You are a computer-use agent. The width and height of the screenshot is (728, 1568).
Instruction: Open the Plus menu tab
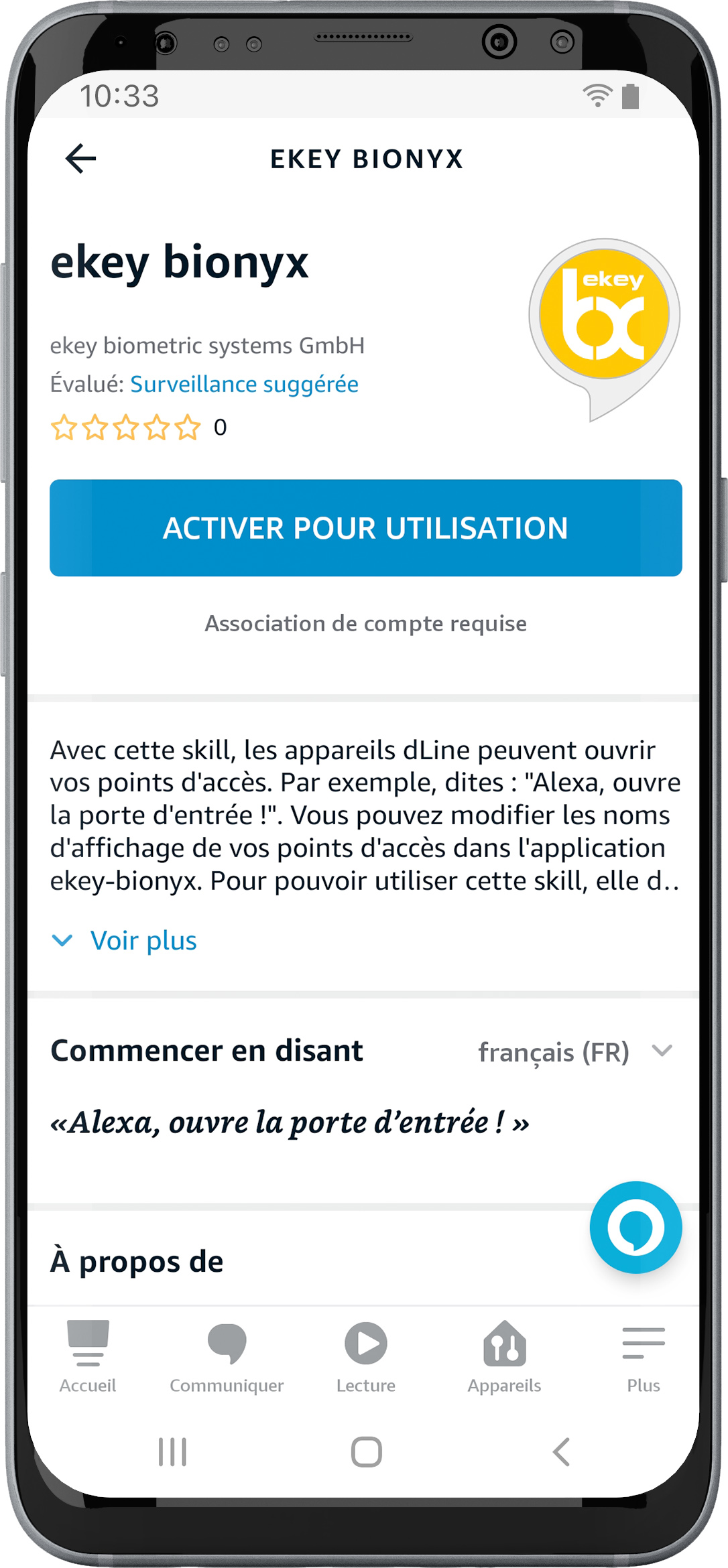(x=643, y=1357)
